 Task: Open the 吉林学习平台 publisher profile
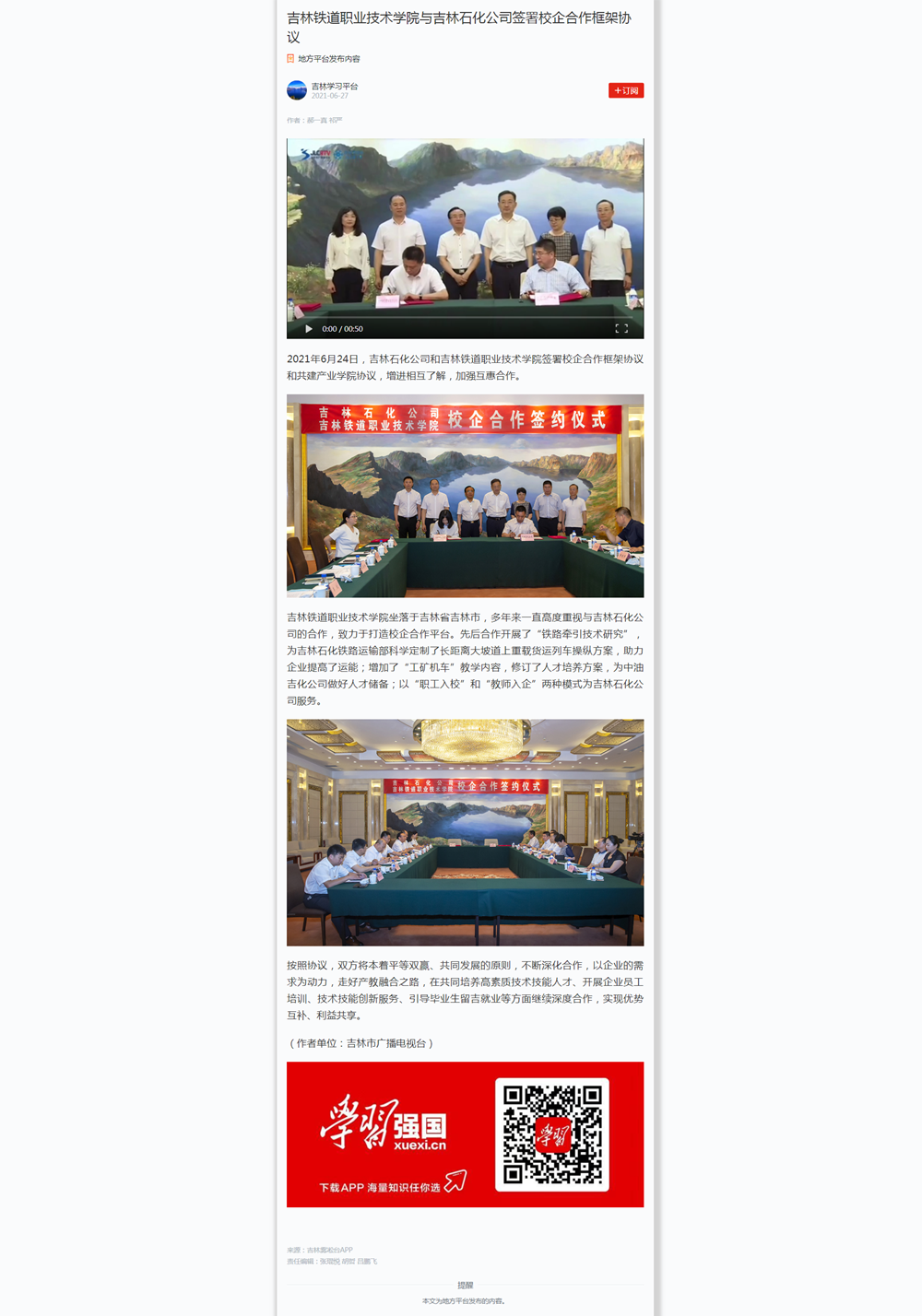tap(334, 86)
